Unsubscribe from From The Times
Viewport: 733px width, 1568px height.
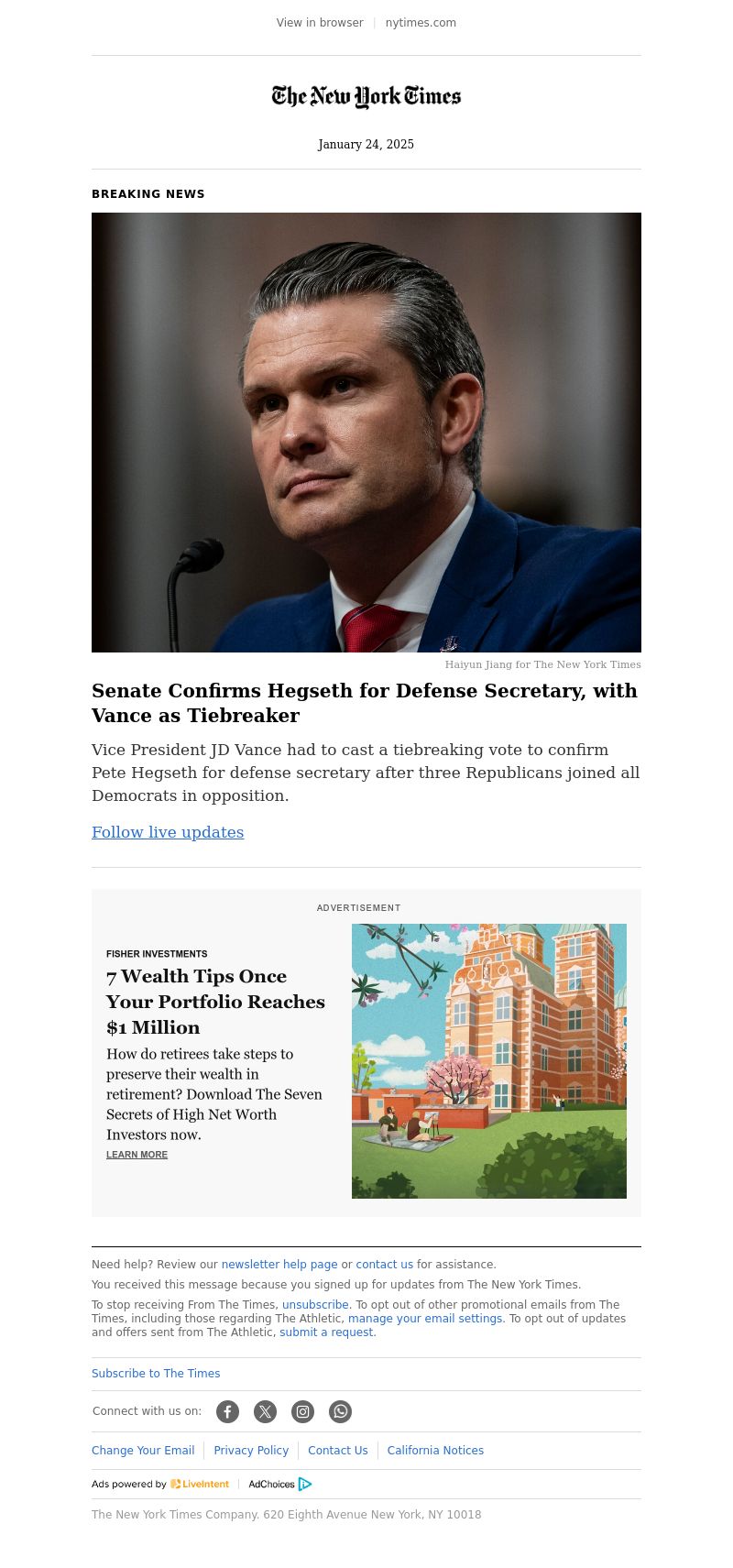[x=315, y=1305]
